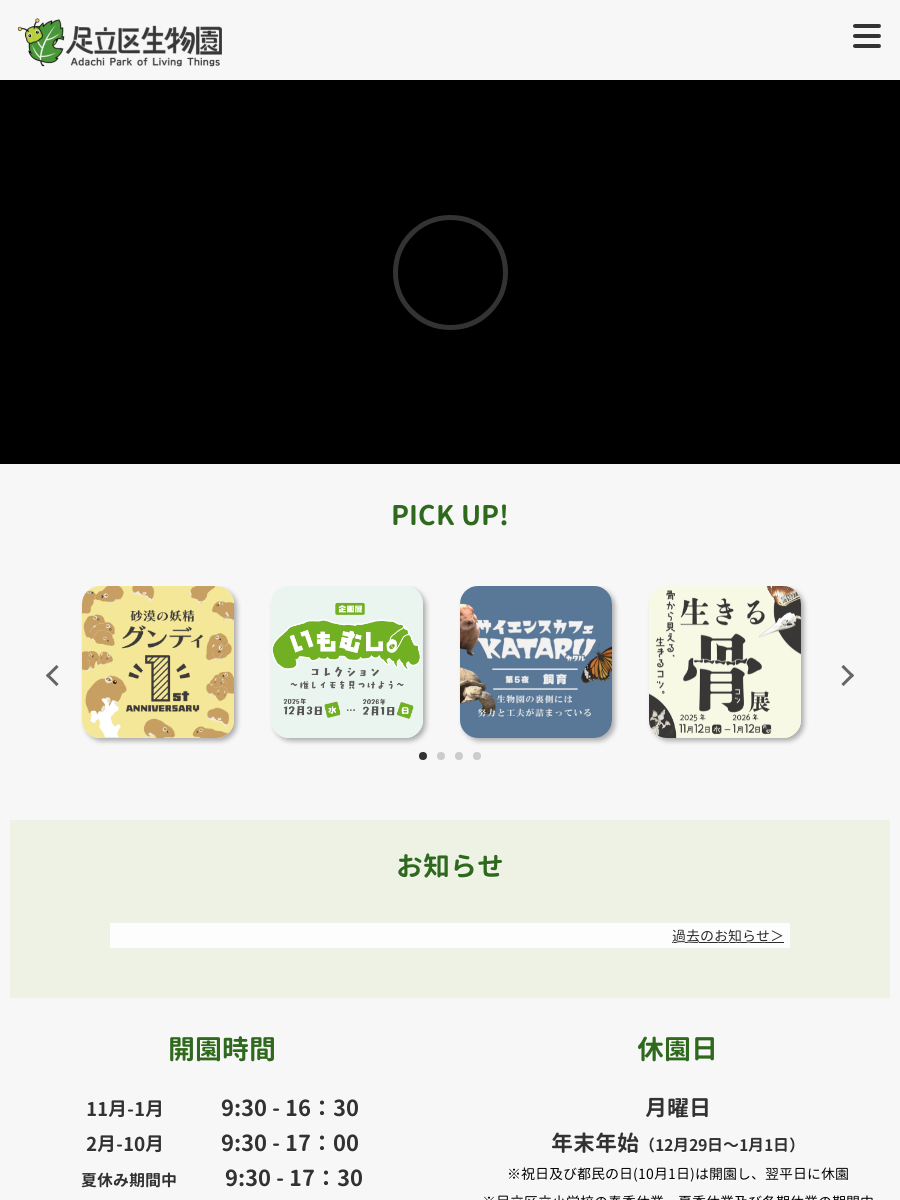Open the 生きる骨展 exhibition card
The image size is (900, 1200).
725,662
